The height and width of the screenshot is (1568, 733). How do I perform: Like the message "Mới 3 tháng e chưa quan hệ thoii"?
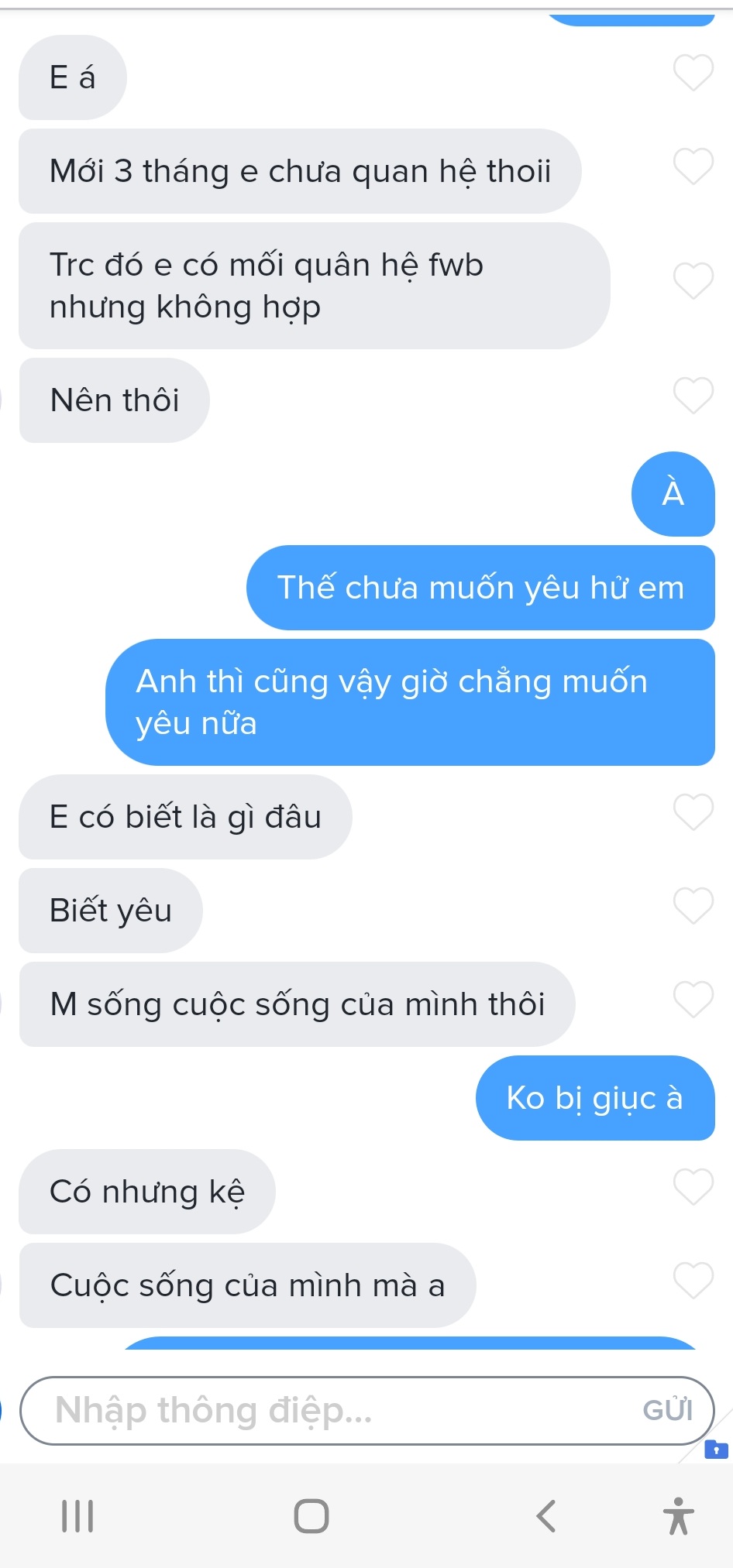tap(693, 166)
